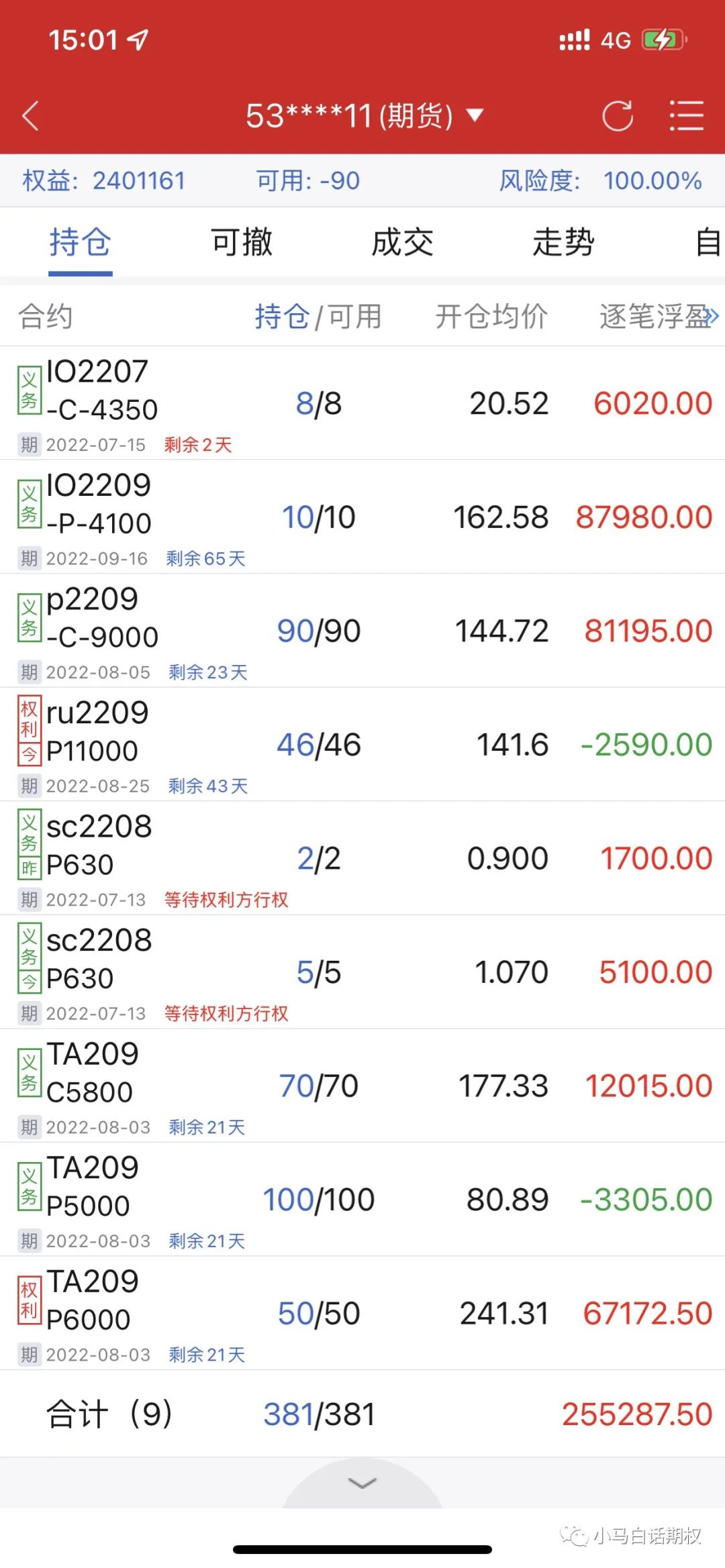725x1568 pixels.
Task: Open the TA209 C5800 position row
Action: point(362,1086)
